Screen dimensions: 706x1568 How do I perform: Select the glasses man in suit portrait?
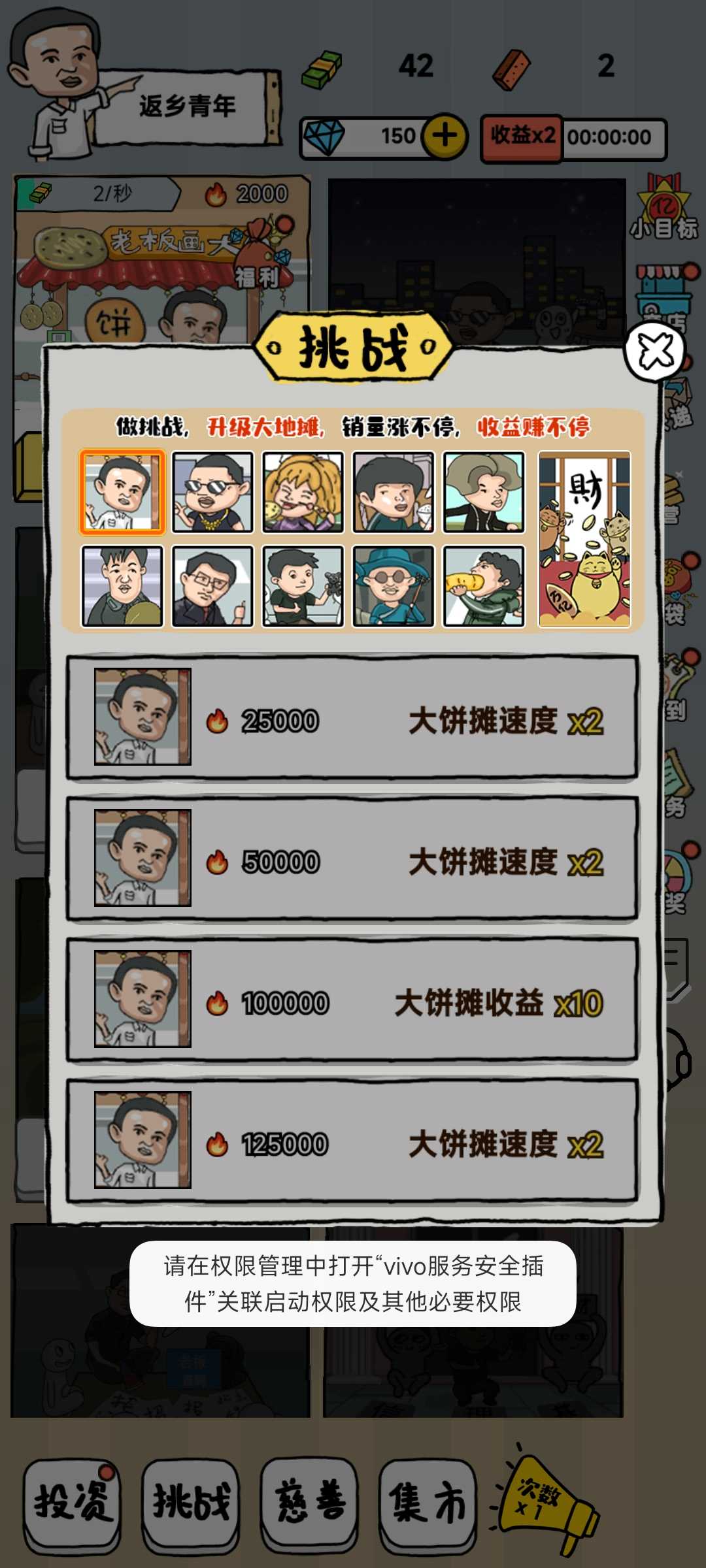point(212,587)
